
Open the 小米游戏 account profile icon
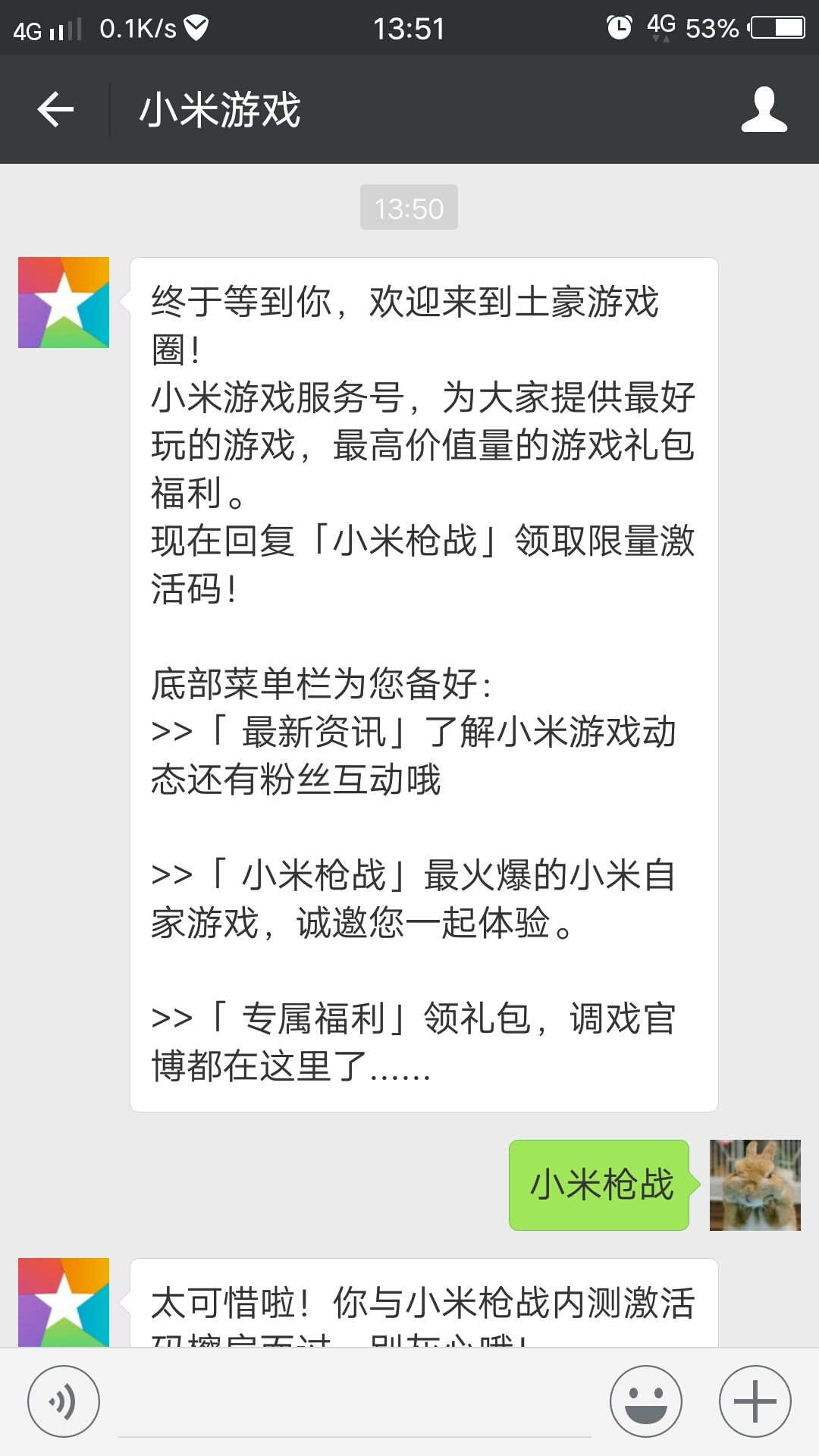pyautogui.click(x=764, y=110)
